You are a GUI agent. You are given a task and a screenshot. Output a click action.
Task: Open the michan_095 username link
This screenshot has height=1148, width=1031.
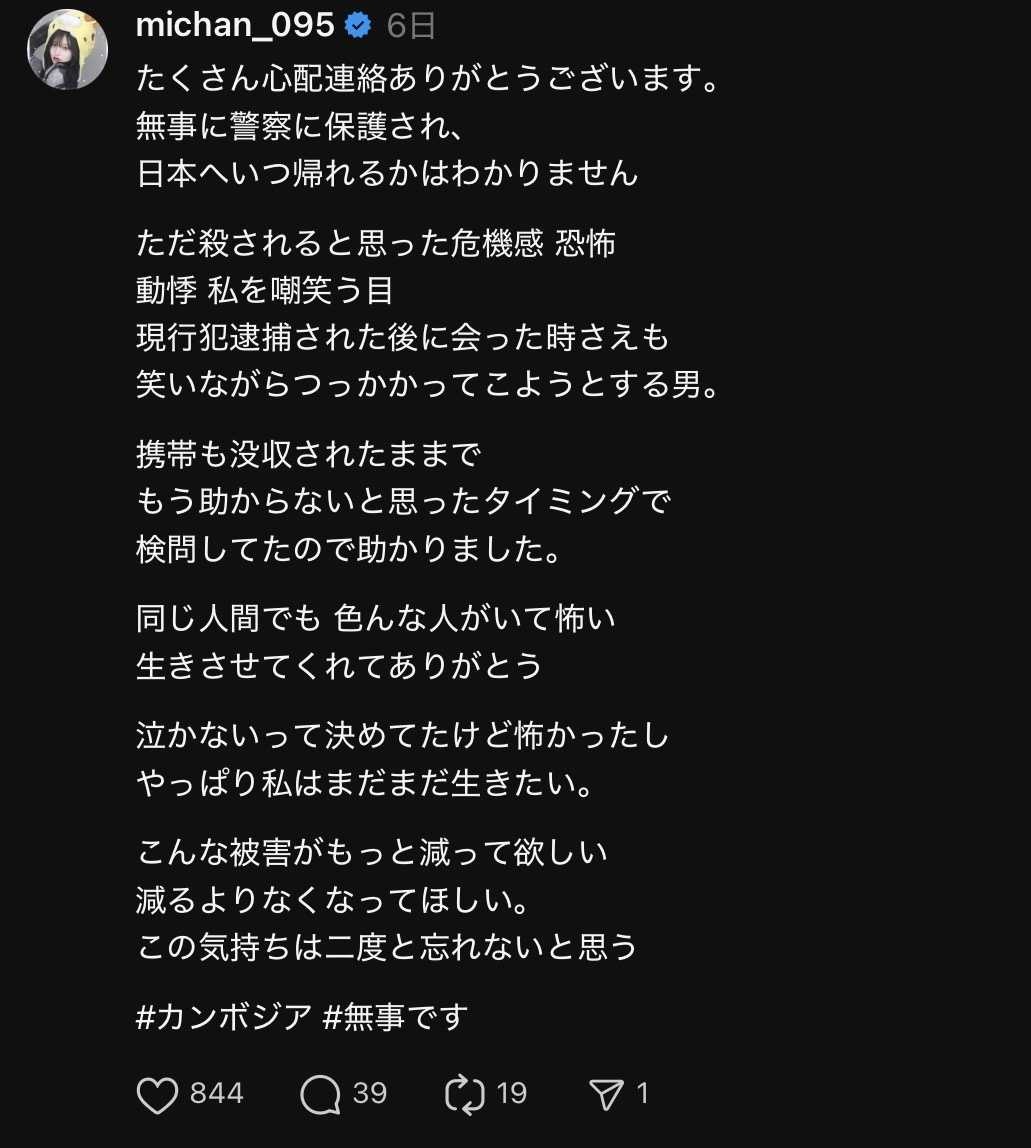[234, 26]
